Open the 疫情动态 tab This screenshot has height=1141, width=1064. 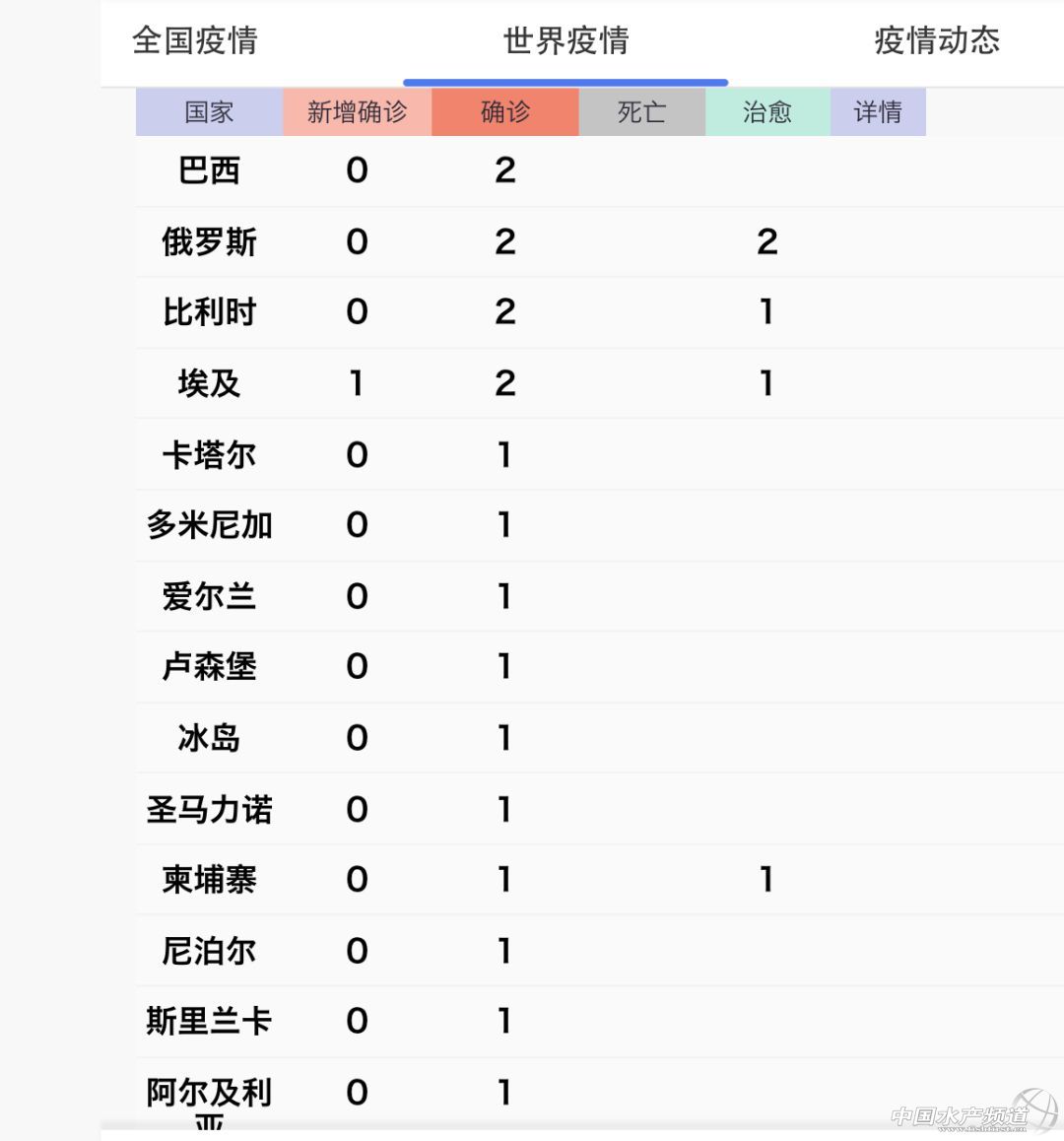pos(936,41)
